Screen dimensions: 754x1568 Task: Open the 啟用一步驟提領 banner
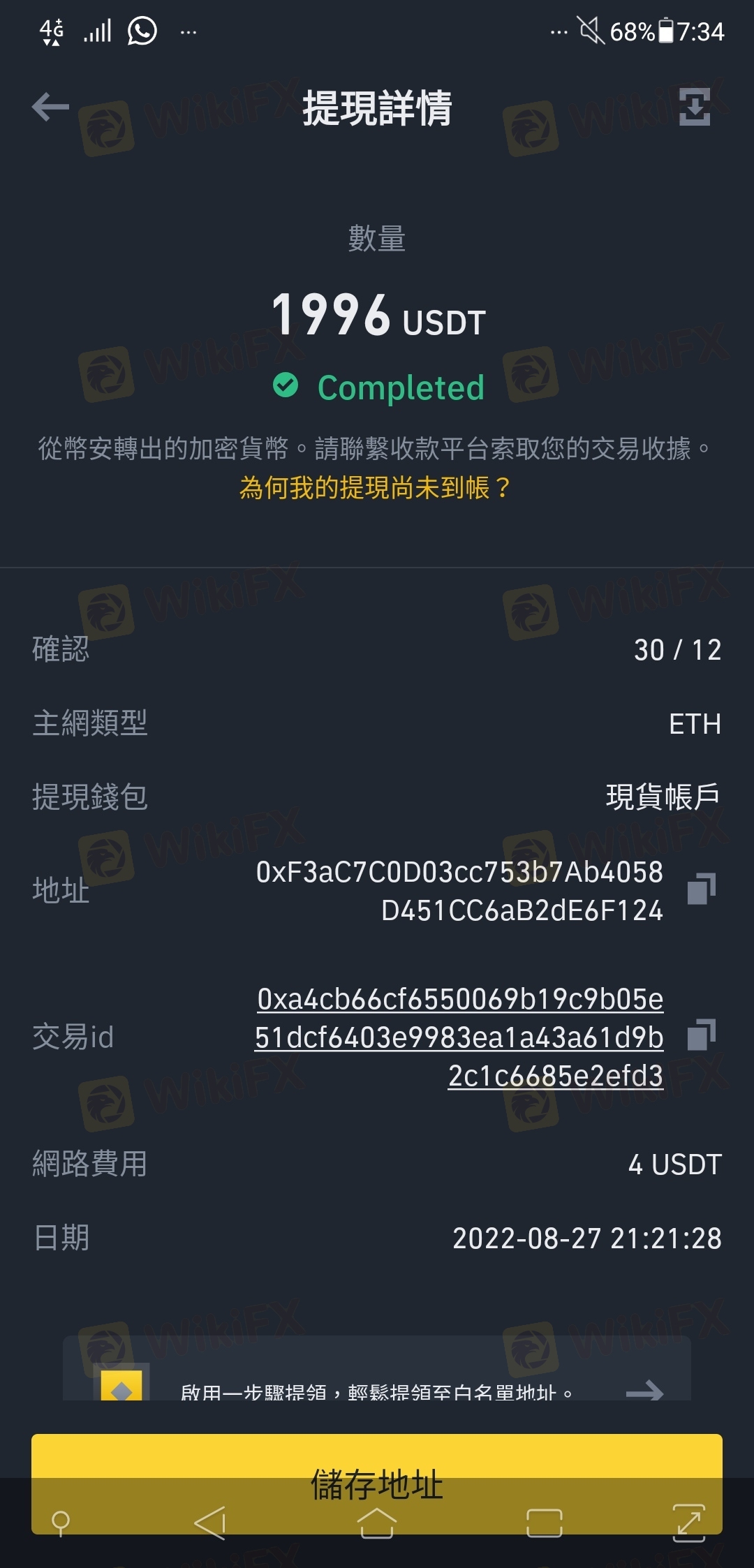[x=377, y=1369]
